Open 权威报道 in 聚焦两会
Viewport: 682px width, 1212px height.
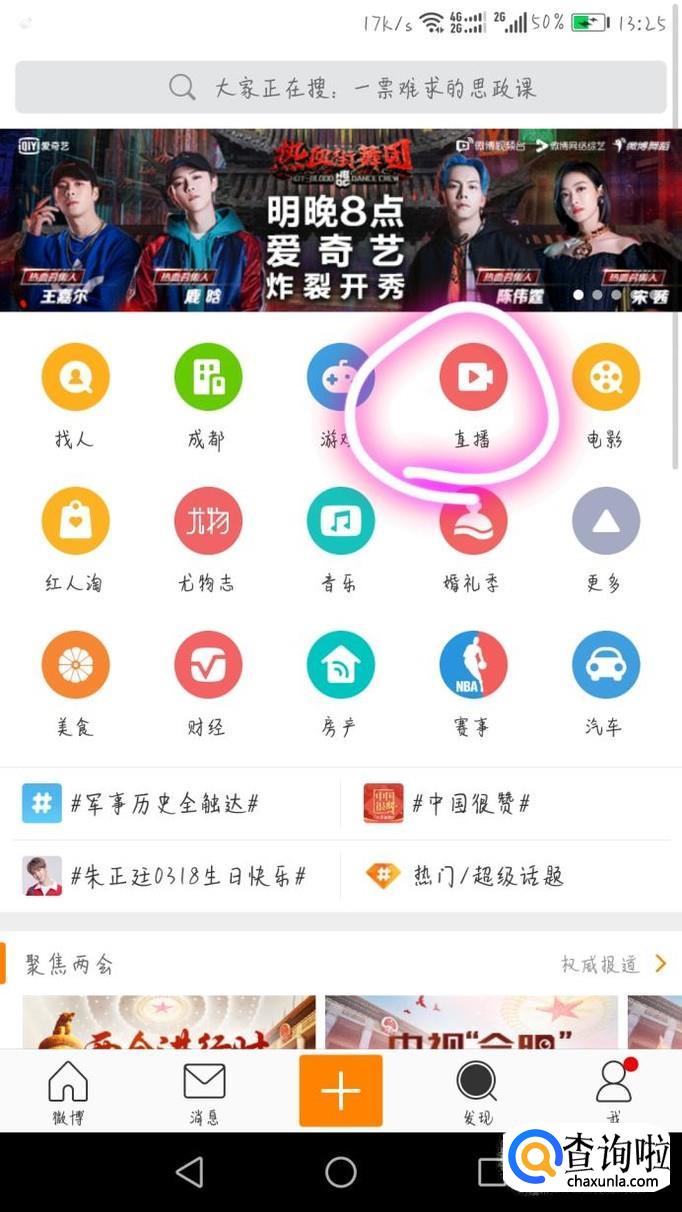pos(614,964)
